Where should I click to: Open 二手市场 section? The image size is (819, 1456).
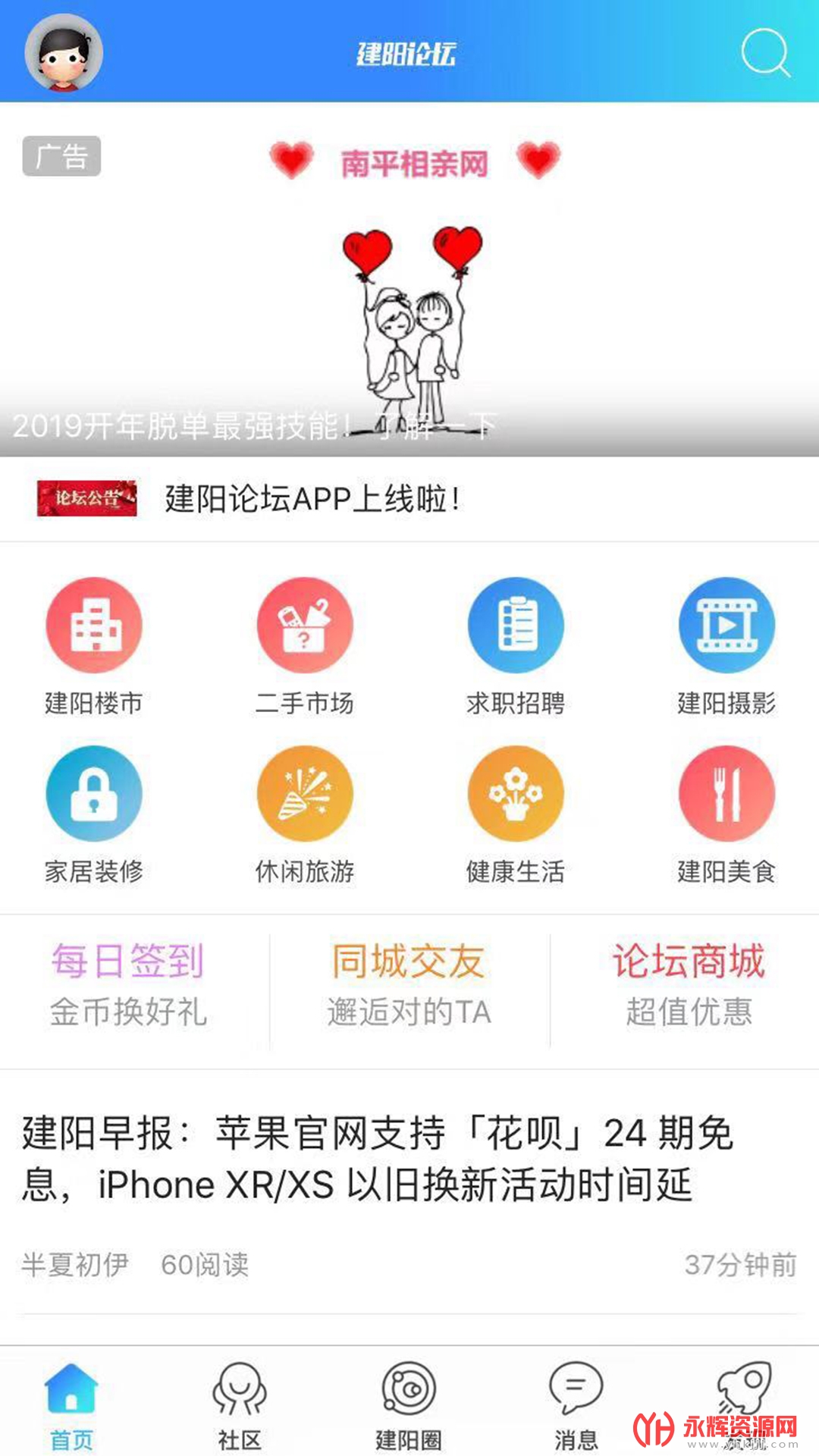tap(305, 646)
